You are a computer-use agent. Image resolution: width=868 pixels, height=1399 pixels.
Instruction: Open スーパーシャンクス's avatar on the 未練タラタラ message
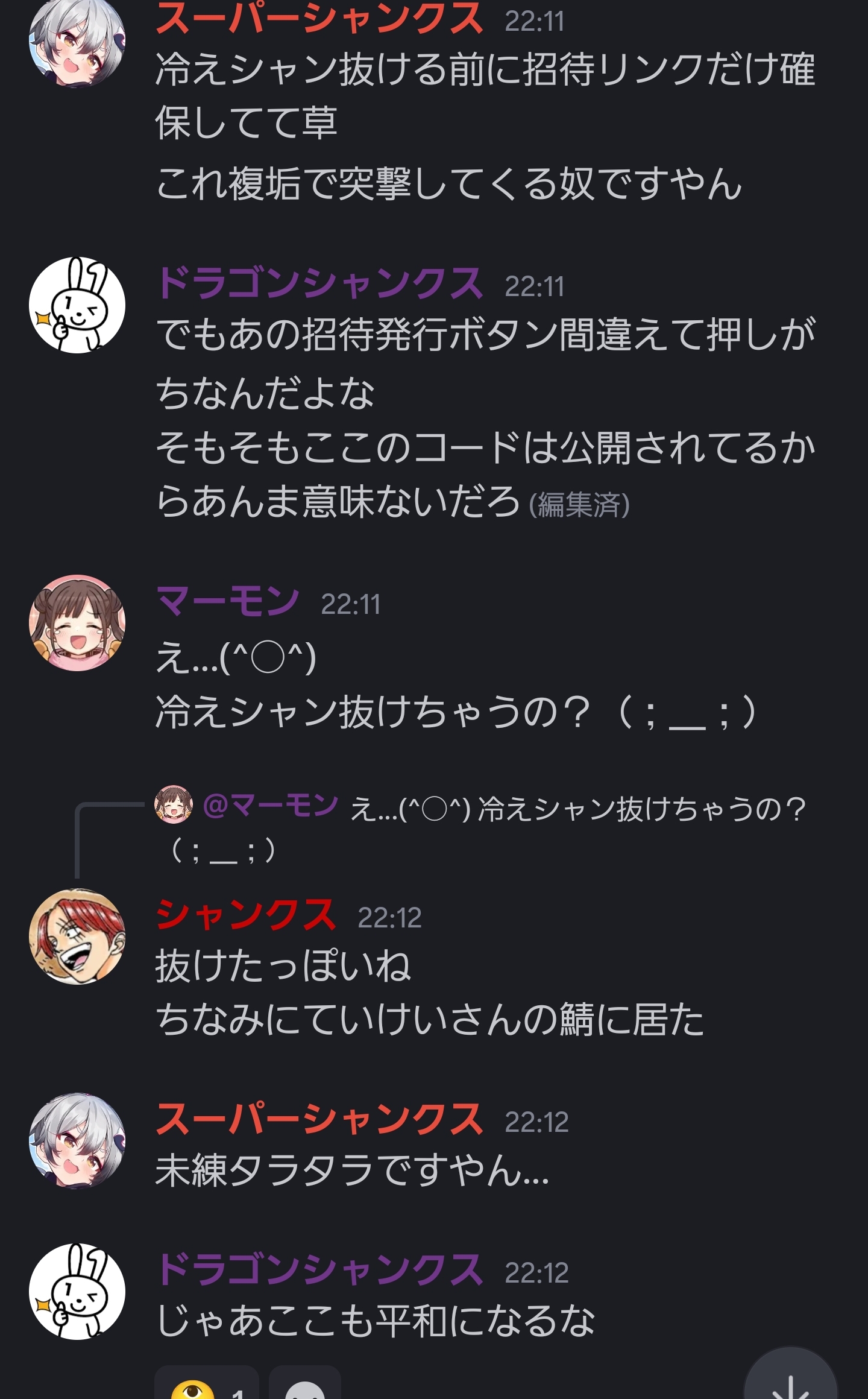77,1141
